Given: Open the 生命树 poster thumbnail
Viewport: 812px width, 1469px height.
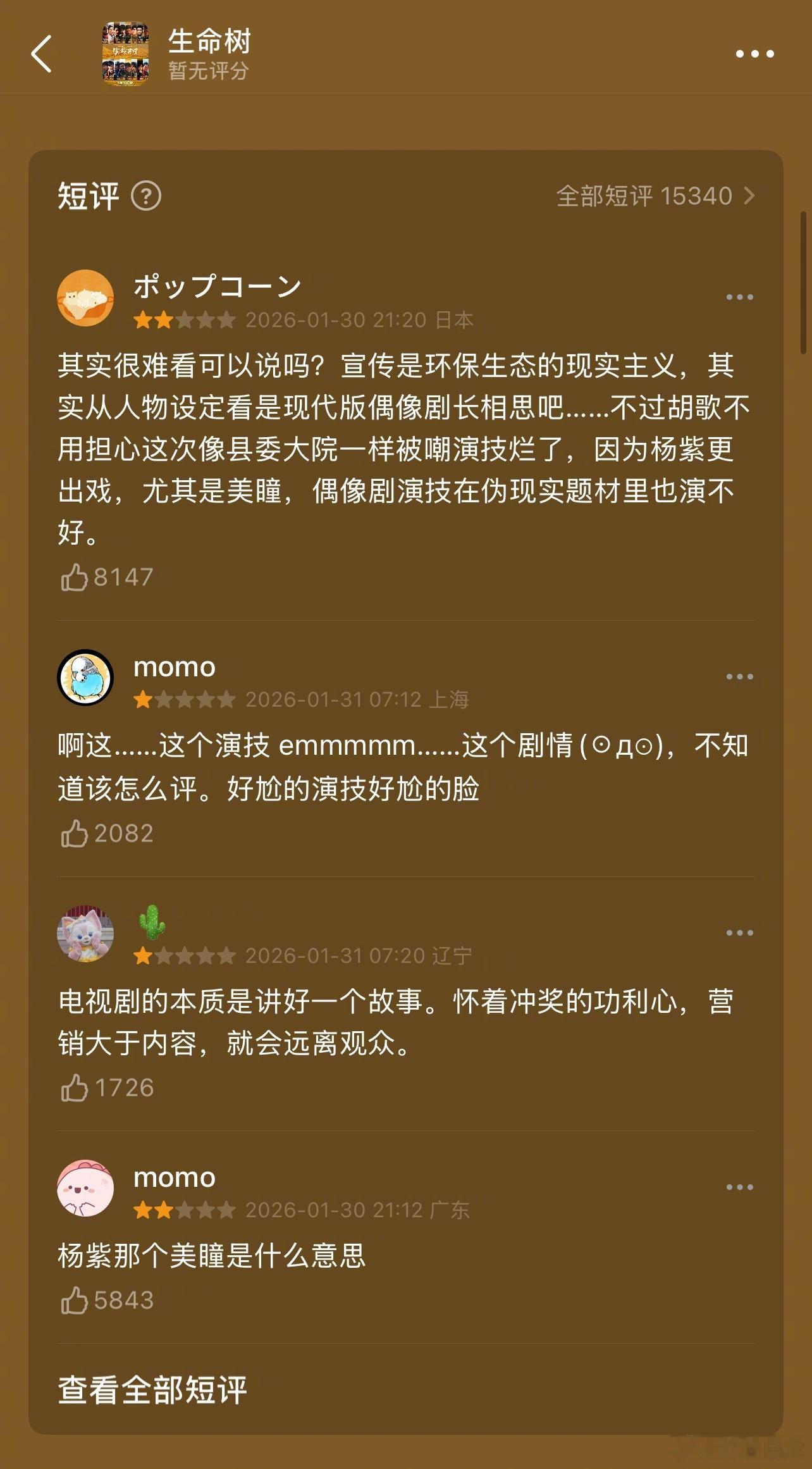Looking at the screenshot, I should coord(126,56).
